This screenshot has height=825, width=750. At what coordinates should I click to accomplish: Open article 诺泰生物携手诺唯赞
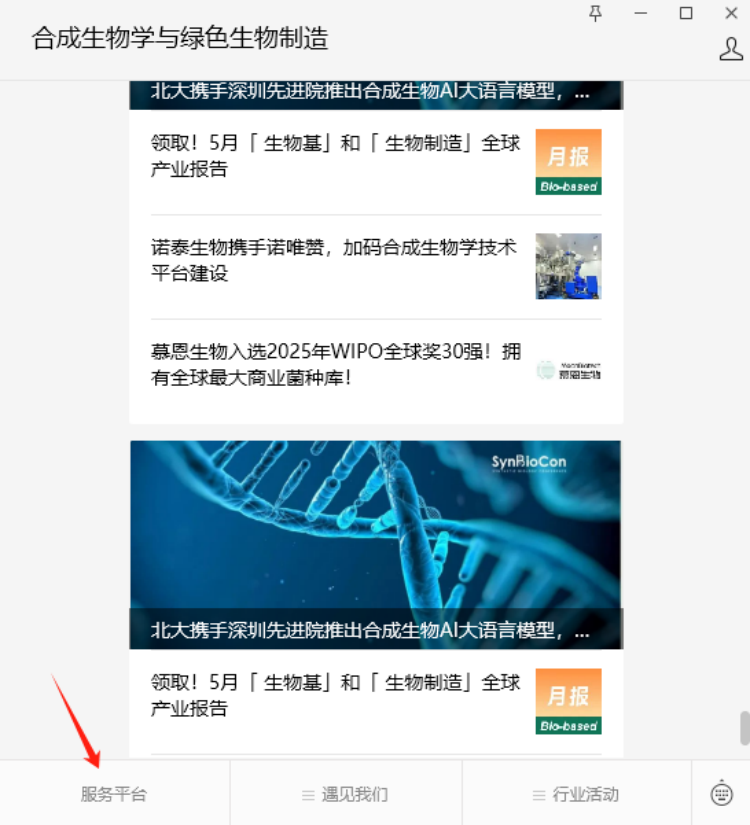coord(335,261)
